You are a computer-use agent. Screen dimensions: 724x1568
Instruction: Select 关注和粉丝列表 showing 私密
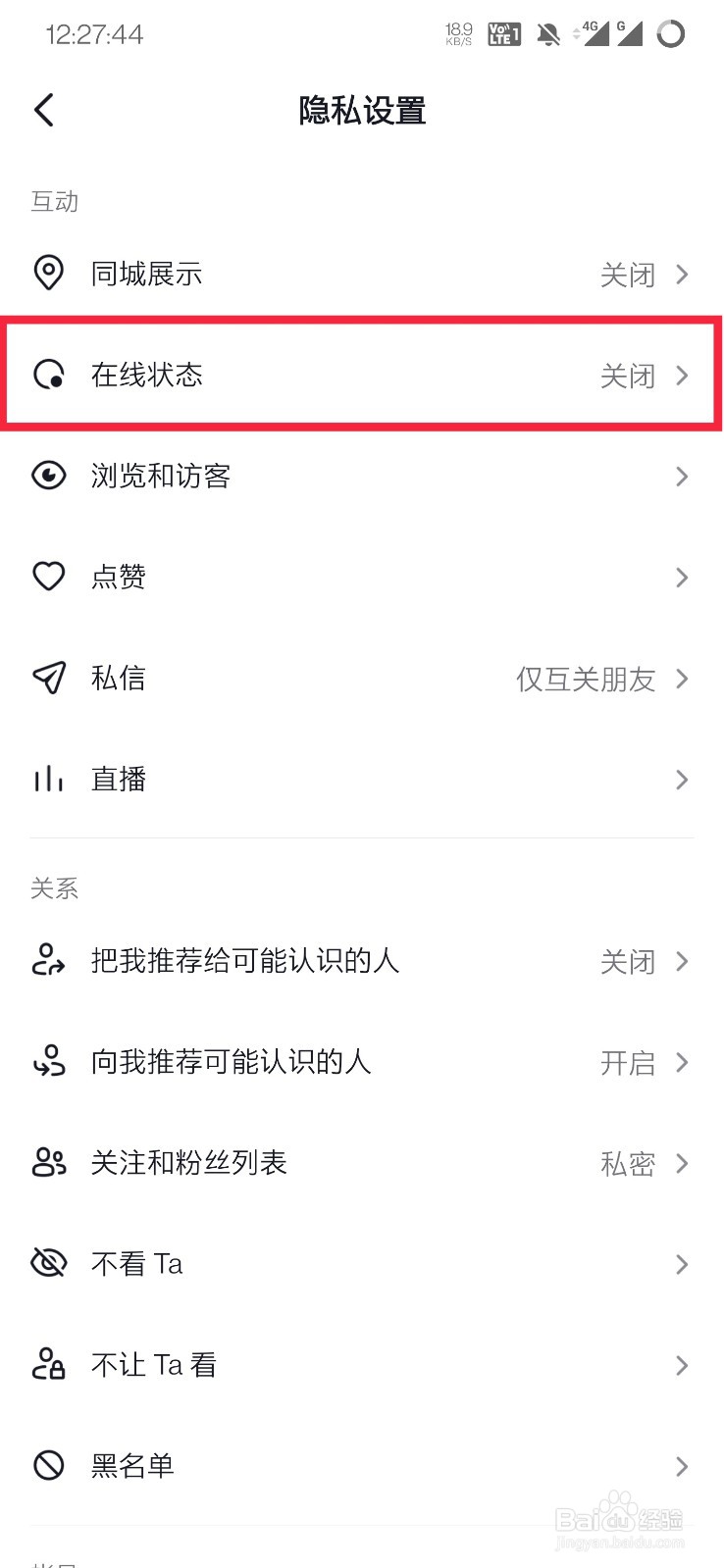627,1163
